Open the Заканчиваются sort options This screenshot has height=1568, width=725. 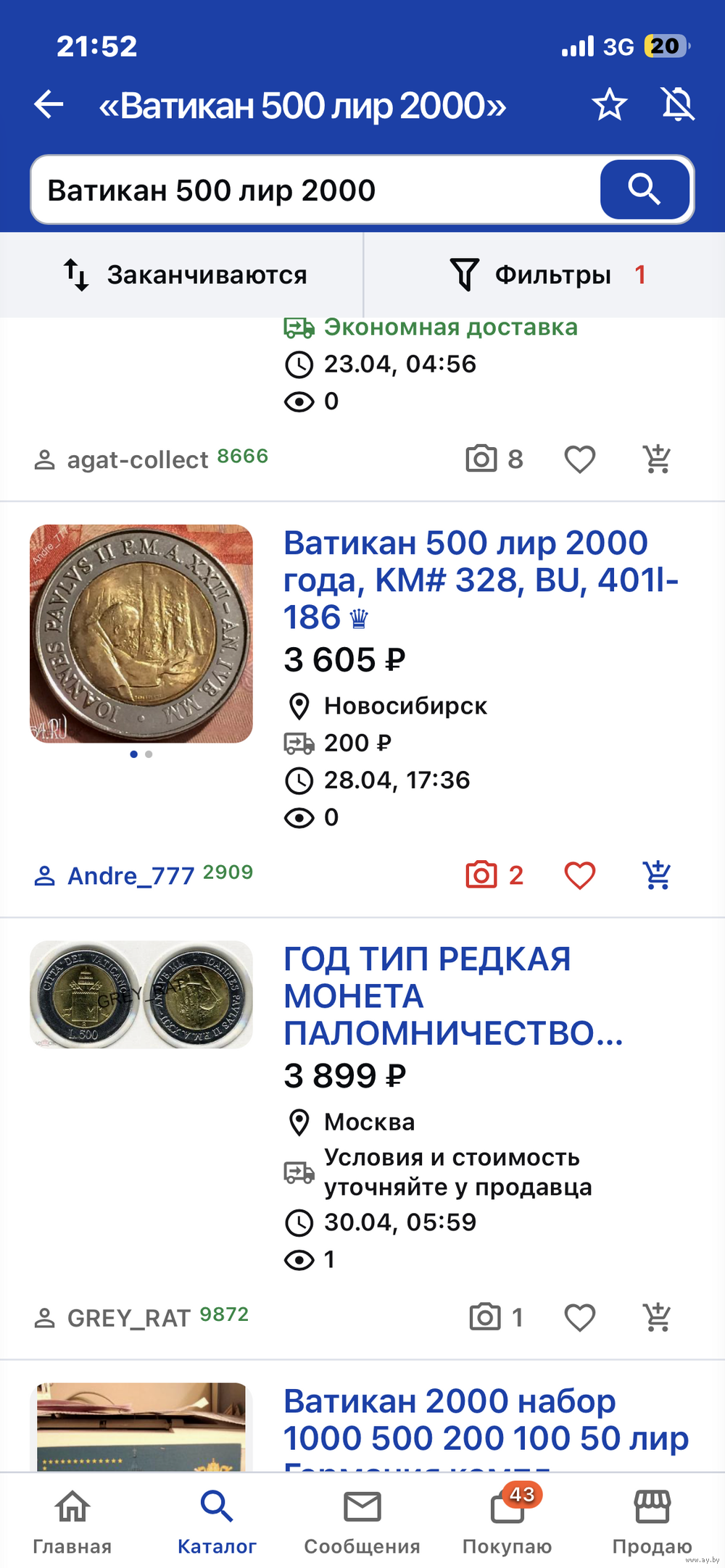click(185, 275)
